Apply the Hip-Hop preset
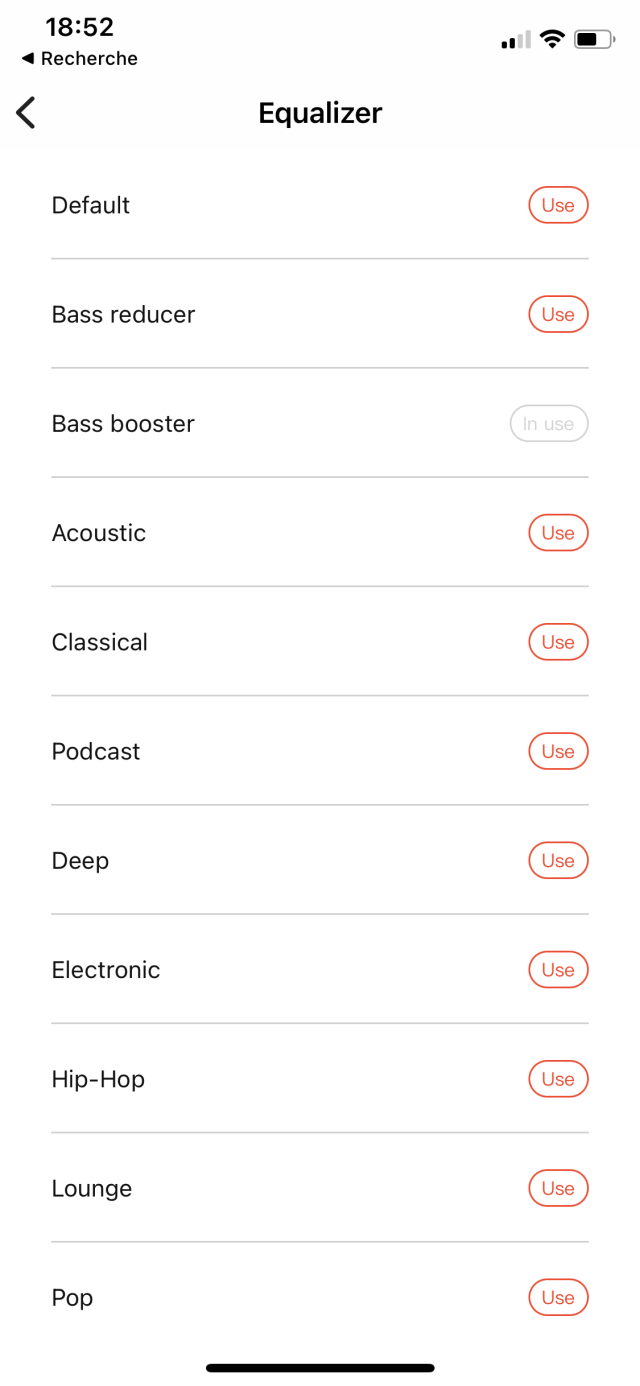 tap(558, 1079)
